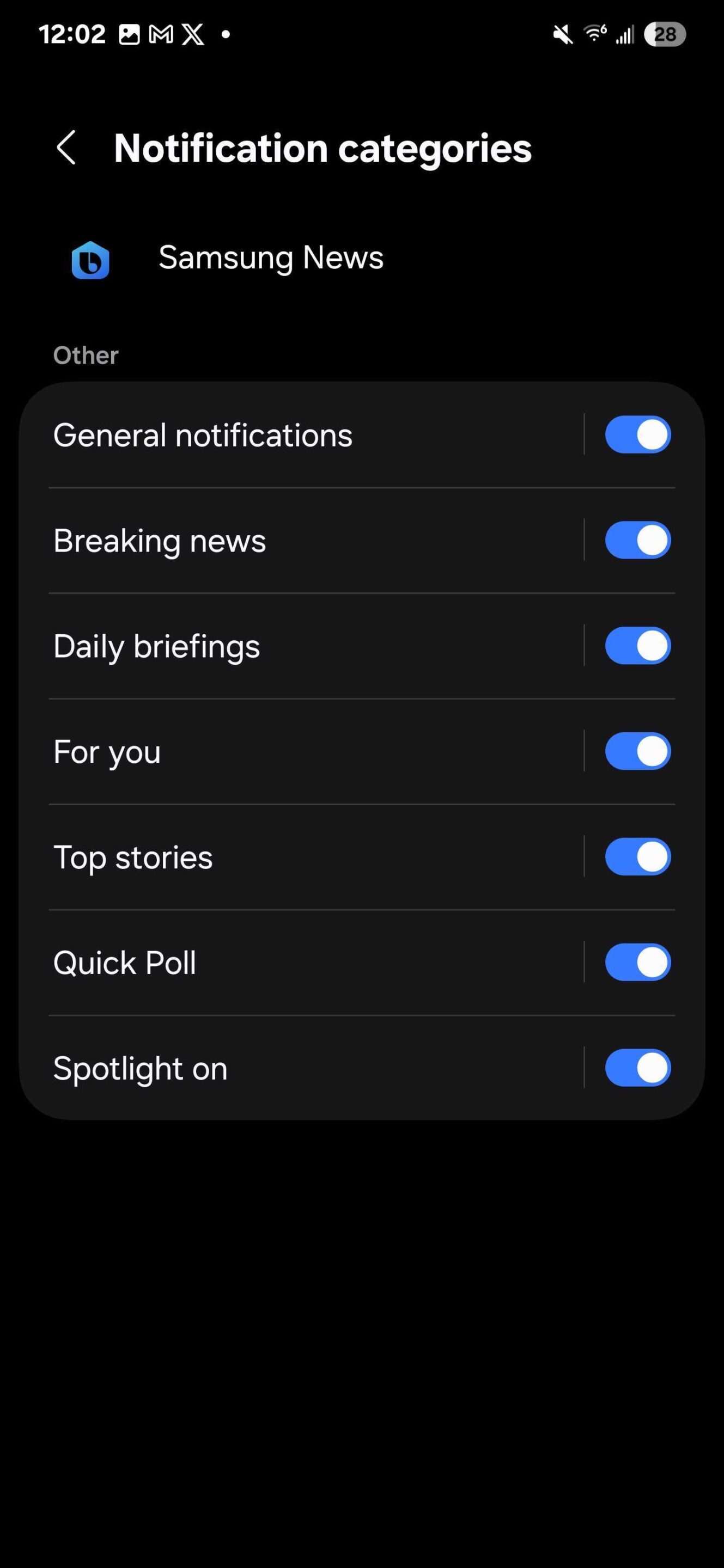724x1568 pixels.
Task: Switch off Daily briefings notifications
Action: [x=637, y=645]
